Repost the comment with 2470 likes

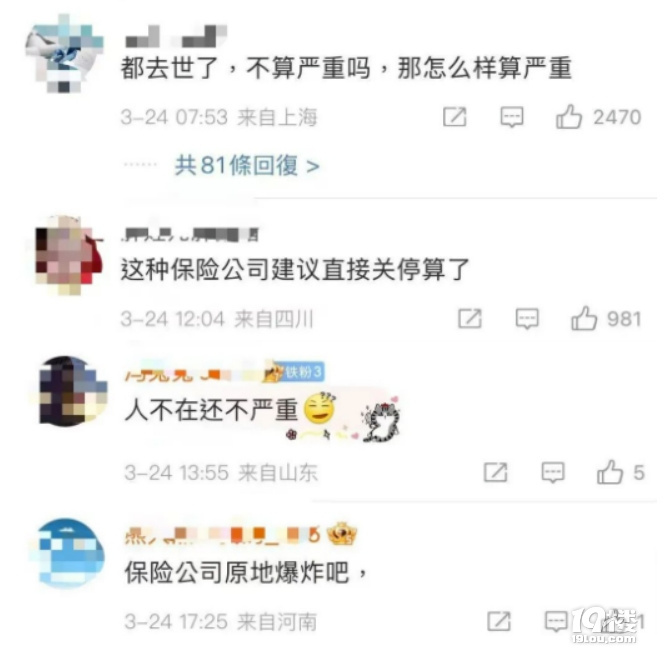pyautogui.click(x=455, y=117)
